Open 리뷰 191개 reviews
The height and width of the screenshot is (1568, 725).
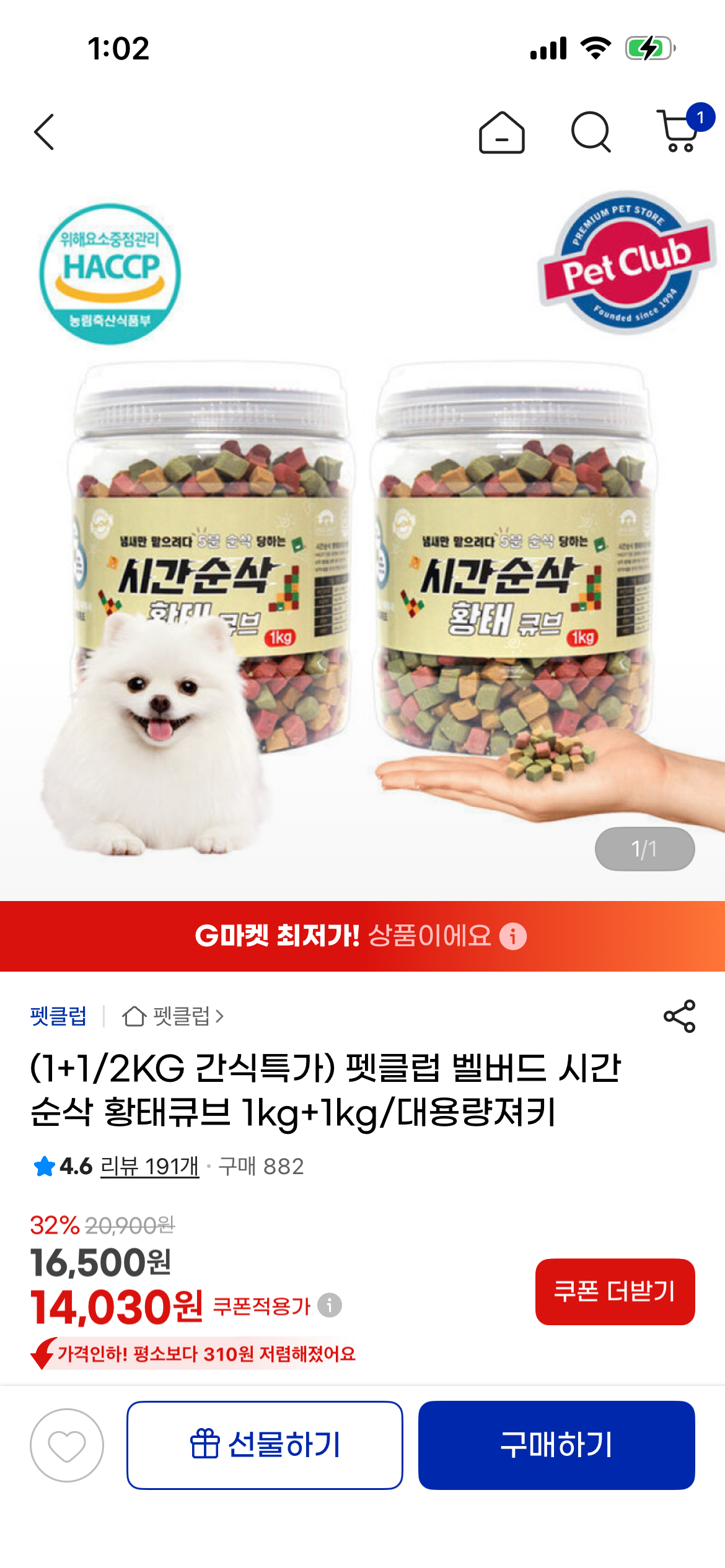tap(149, 1167)
